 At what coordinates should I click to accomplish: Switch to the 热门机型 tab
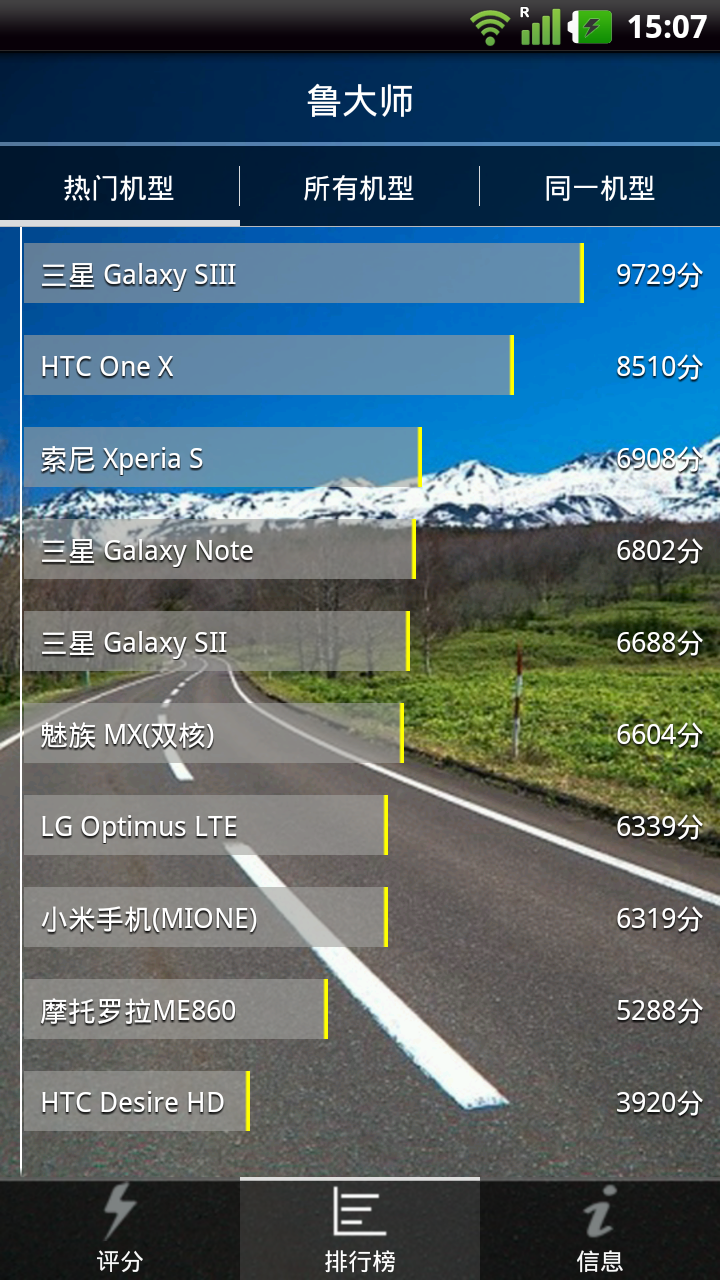(119, 188)
